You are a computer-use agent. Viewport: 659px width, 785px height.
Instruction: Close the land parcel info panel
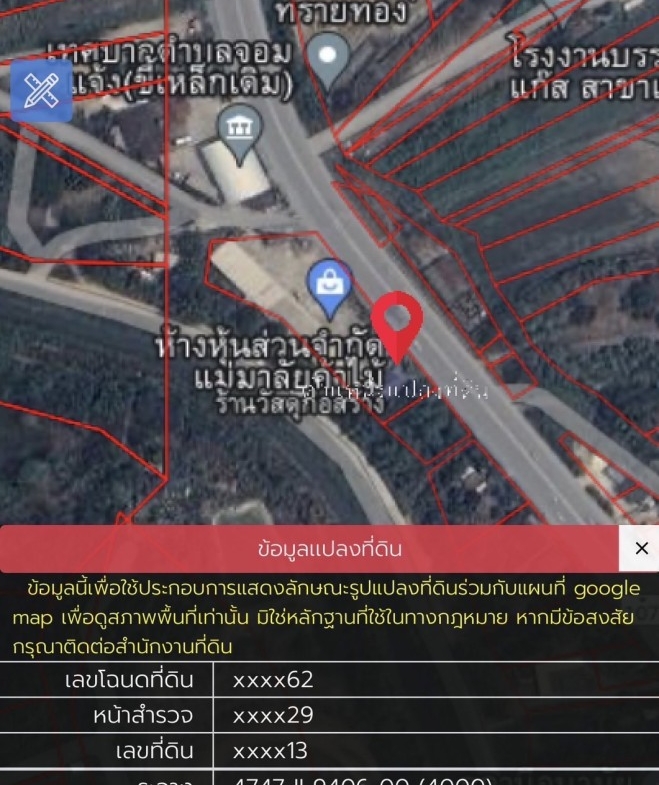pos(641,548)
